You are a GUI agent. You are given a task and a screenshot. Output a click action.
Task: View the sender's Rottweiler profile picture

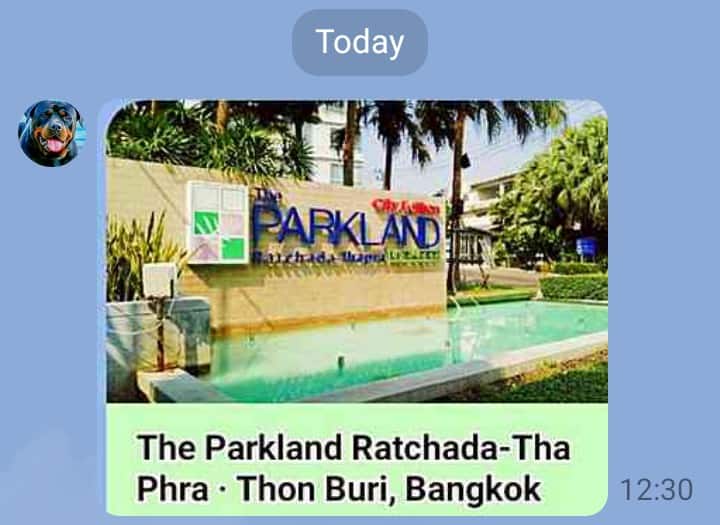click(51, 134)
